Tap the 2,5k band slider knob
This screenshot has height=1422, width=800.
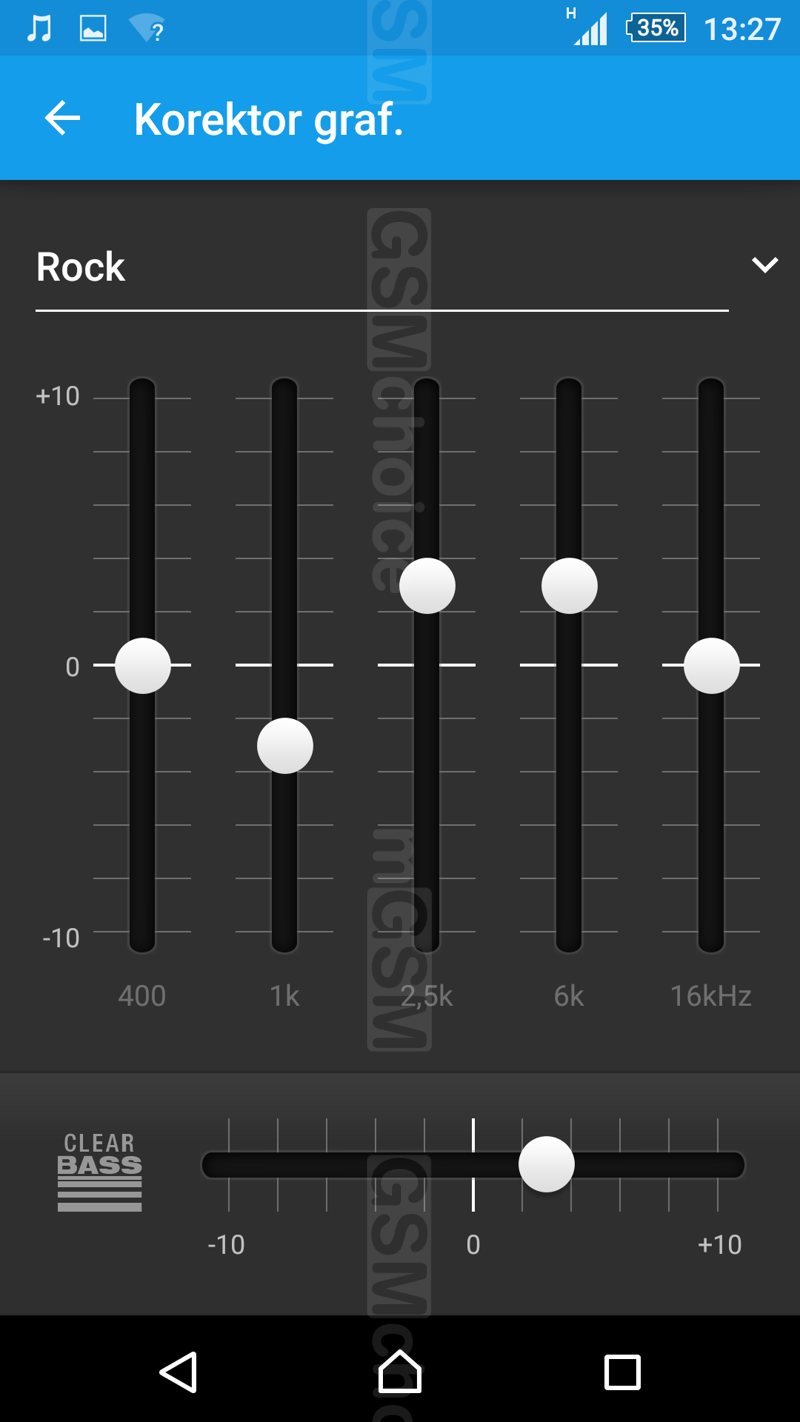coord(427,586)
